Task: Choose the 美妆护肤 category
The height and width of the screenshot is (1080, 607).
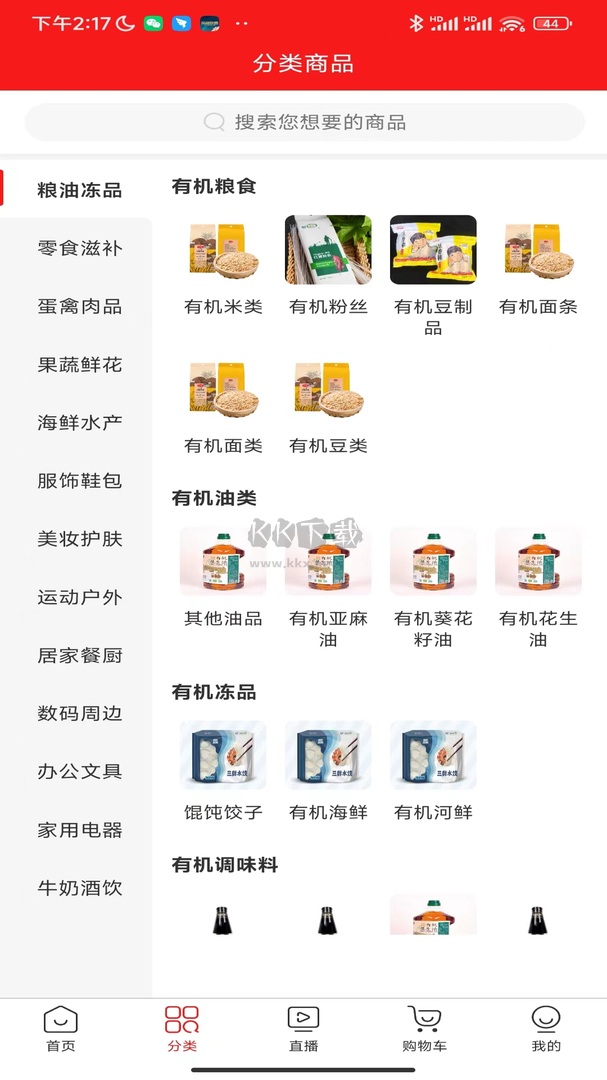Action: click(x=80, y=539)
